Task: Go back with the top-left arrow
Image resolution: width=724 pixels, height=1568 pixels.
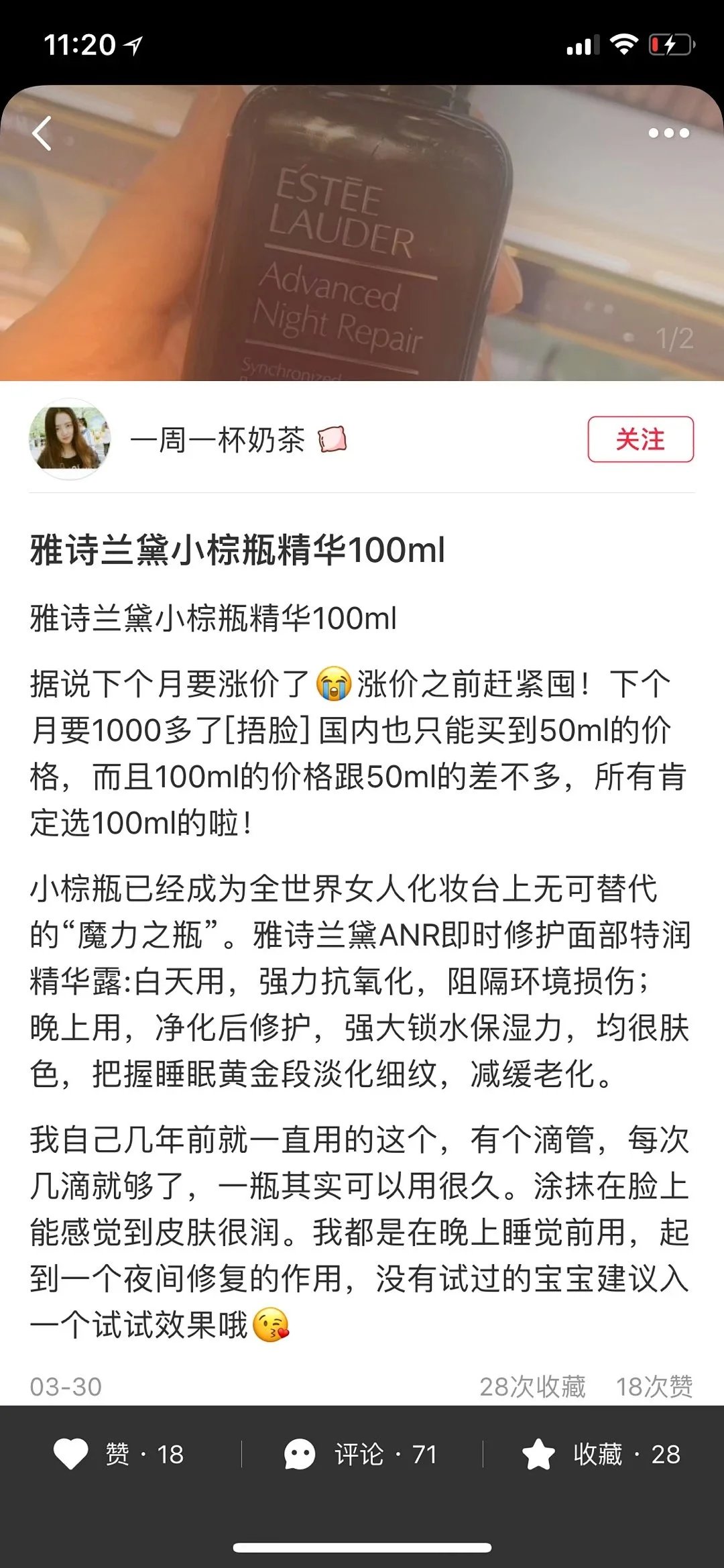Action: click(x=42, y=133)
